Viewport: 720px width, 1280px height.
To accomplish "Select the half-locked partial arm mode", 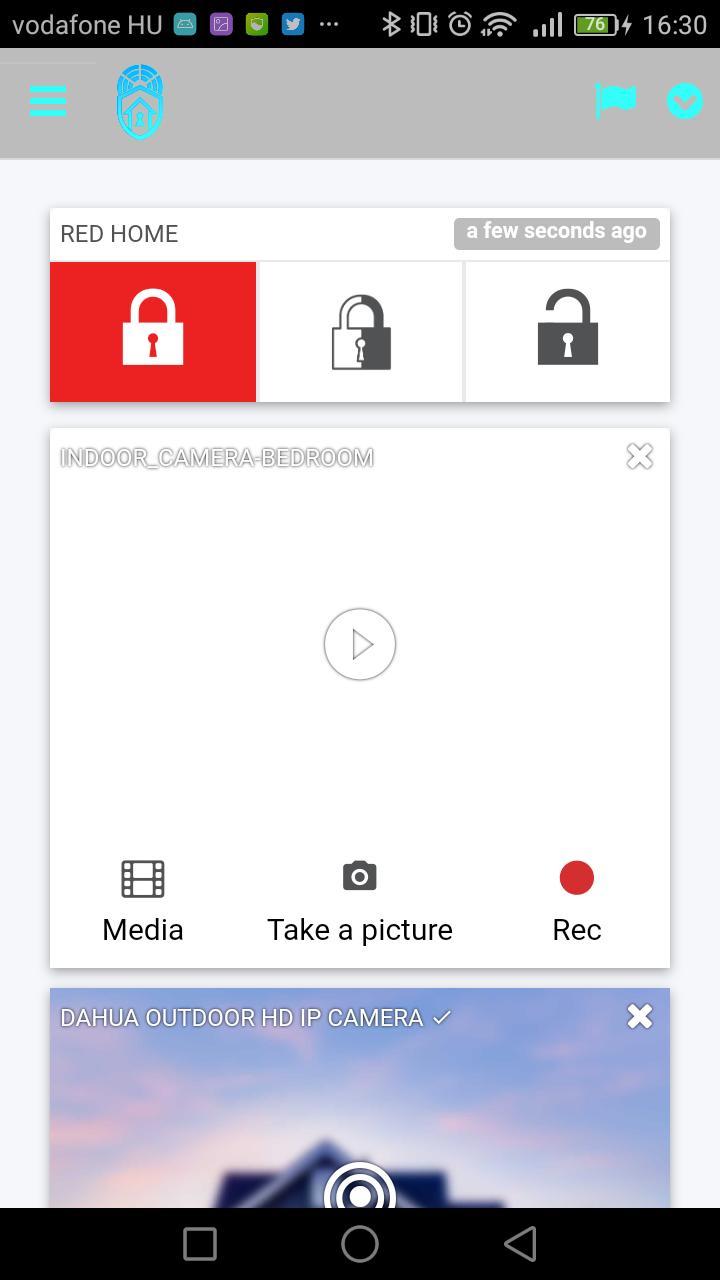I will tap(361, 331).
